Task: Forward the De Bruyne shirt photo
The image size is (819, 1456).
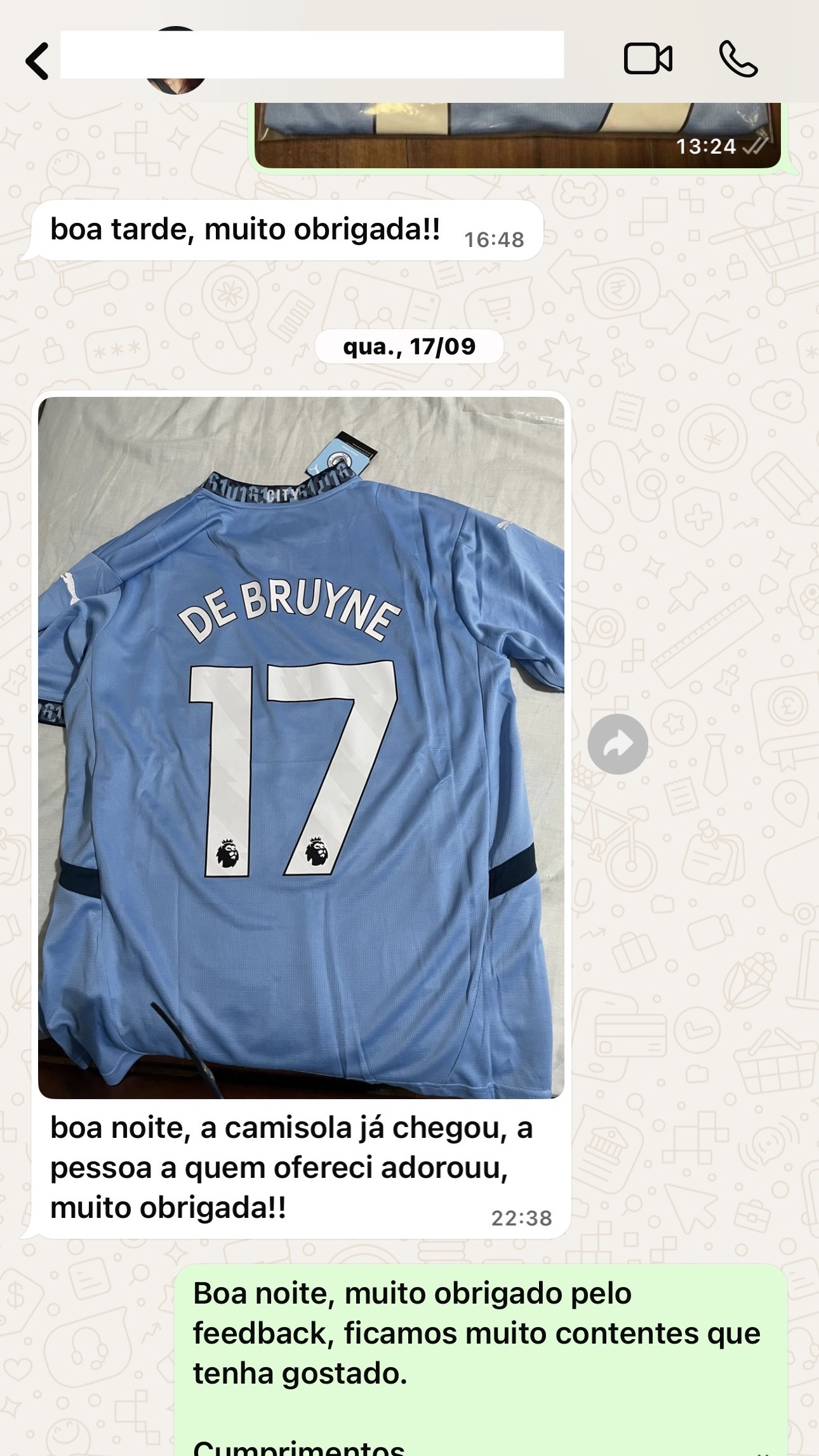Action: (x=617, y=744)
